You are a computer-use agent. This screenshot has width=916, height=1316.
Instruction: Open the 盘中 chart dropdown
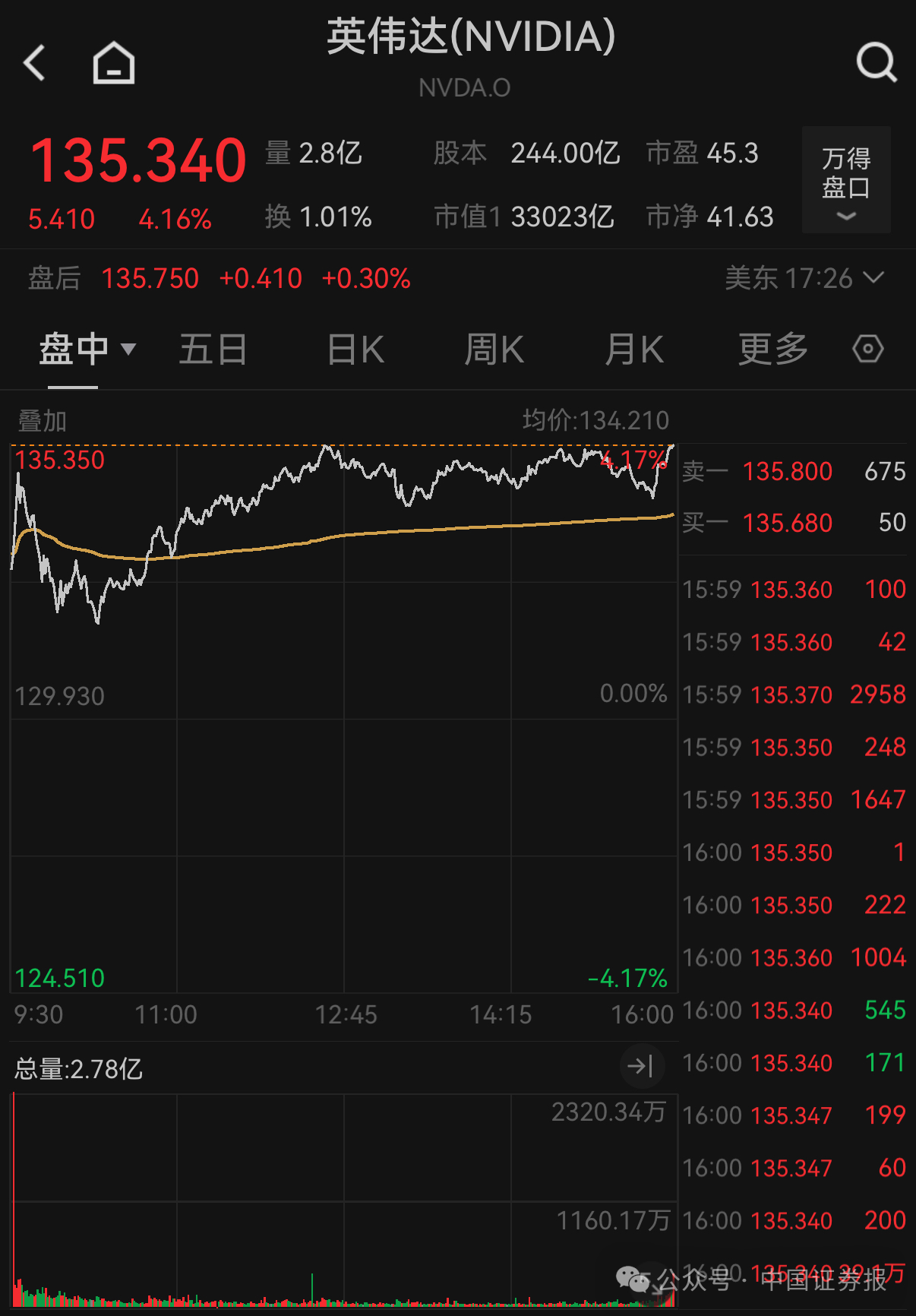[x=86, y=350]
